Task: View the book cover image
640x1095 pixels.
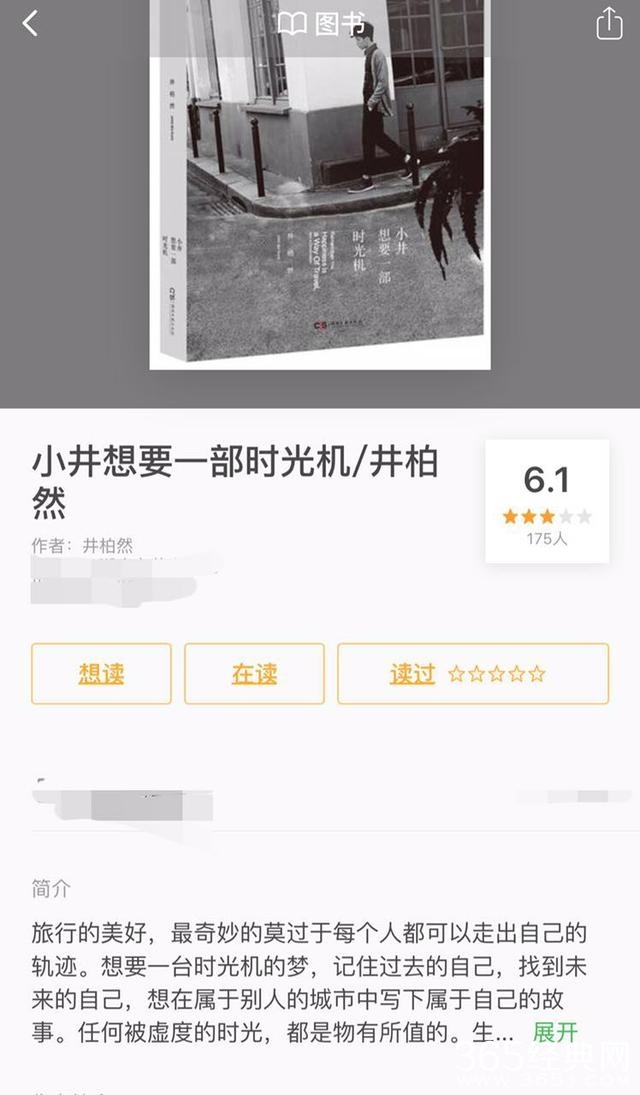Action: (x=319, y=200)
